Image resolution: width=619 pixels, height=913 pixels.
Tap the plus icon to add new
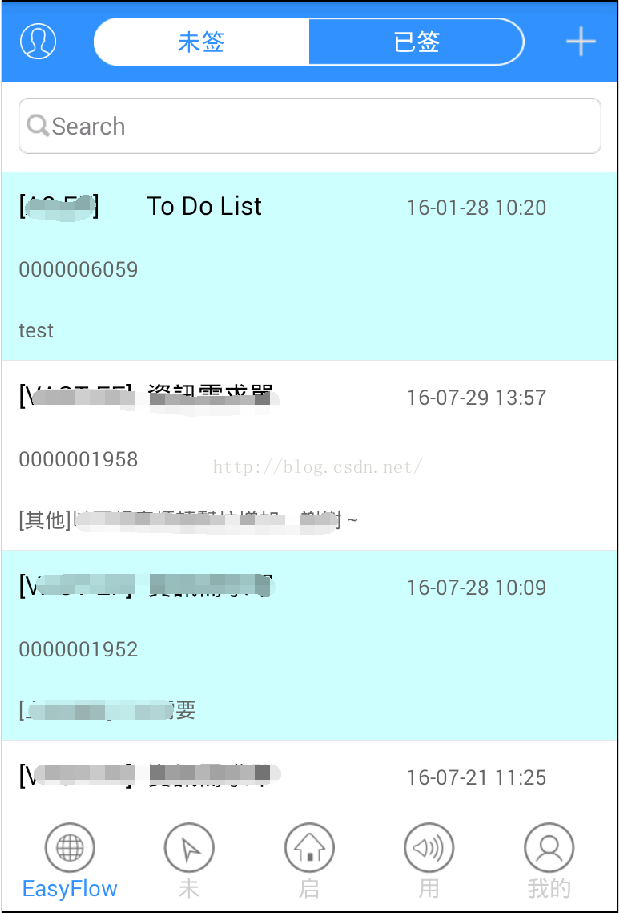tap(580, 41)
